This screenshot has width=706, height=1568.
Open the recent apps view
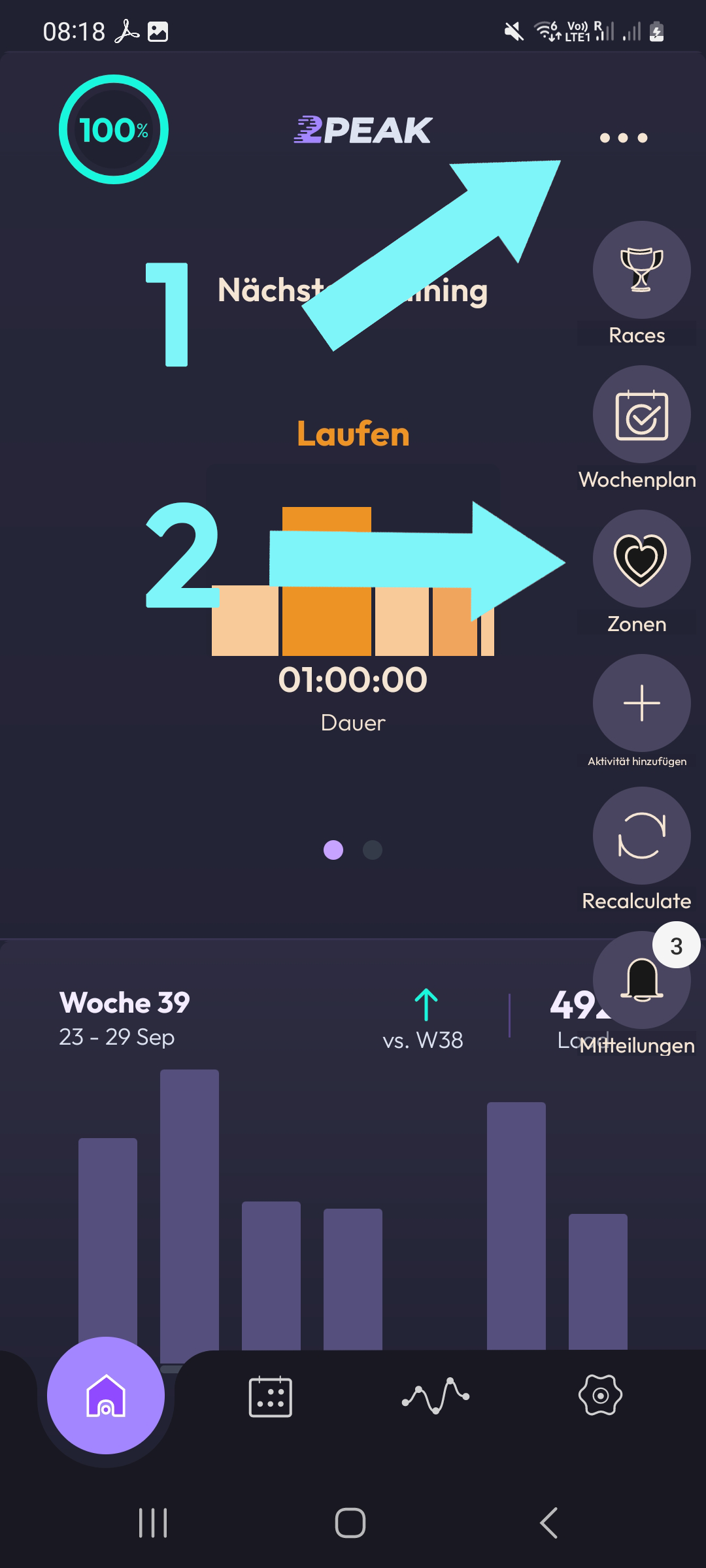(x=153, y=1523)
